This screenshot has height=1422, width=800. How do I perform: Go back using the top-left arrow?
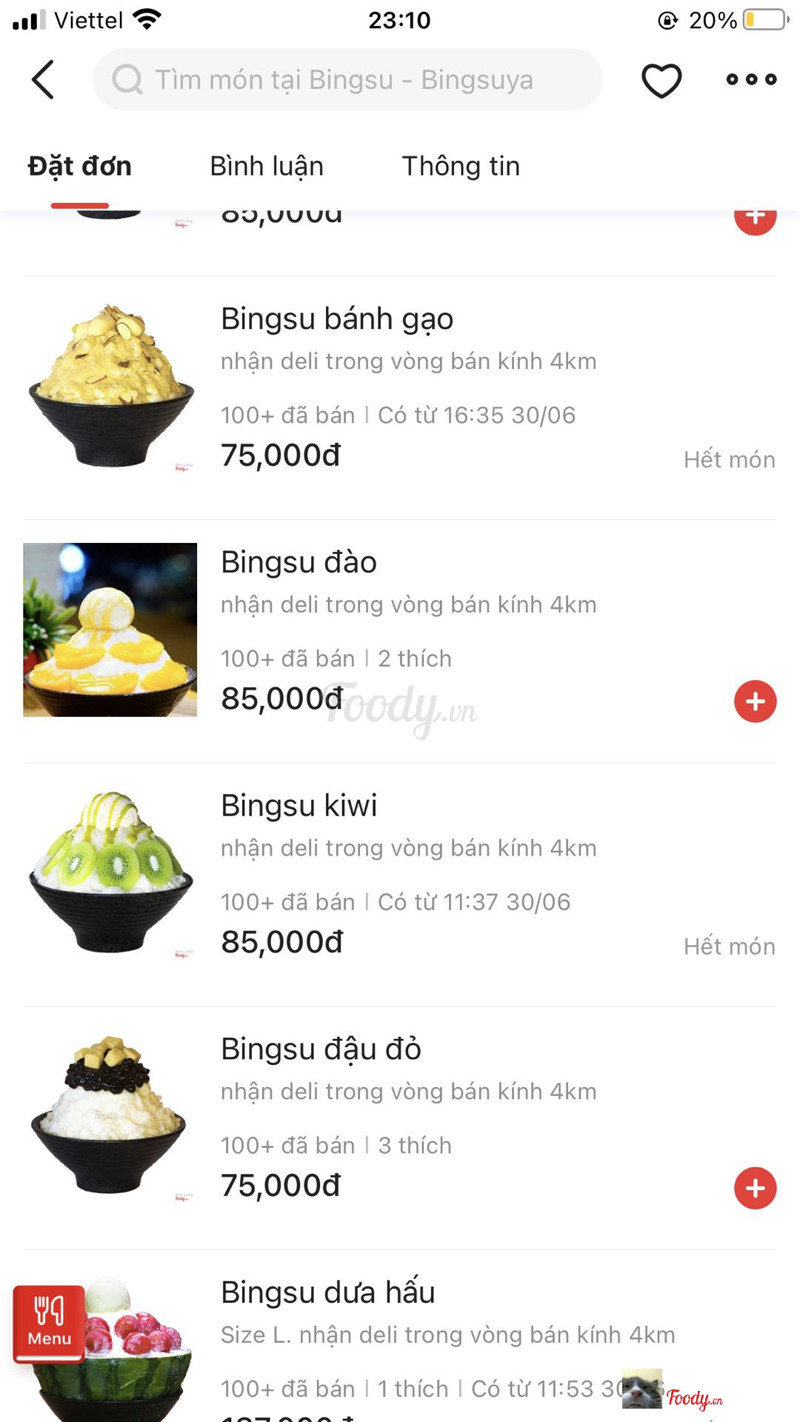point(42,80)
